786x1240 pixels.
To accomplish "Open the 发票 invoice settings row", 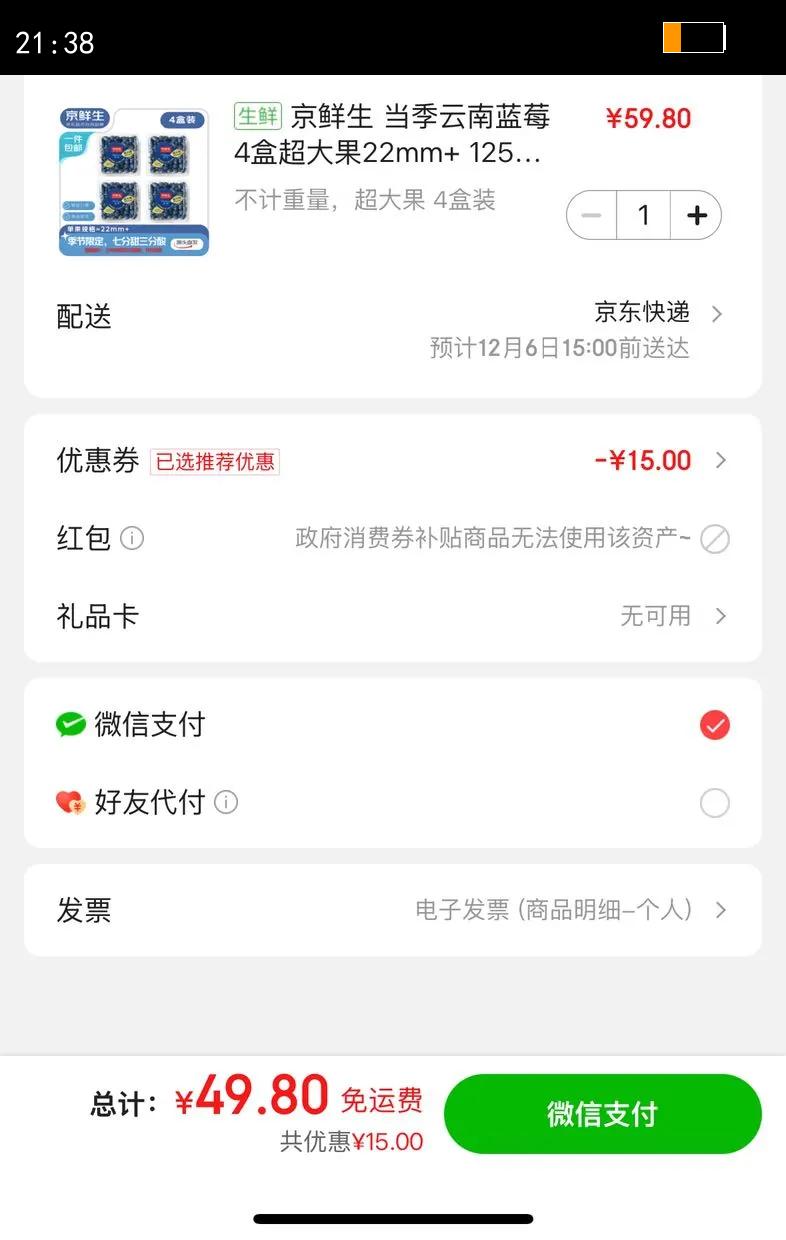I will click(x=392, y=911).
